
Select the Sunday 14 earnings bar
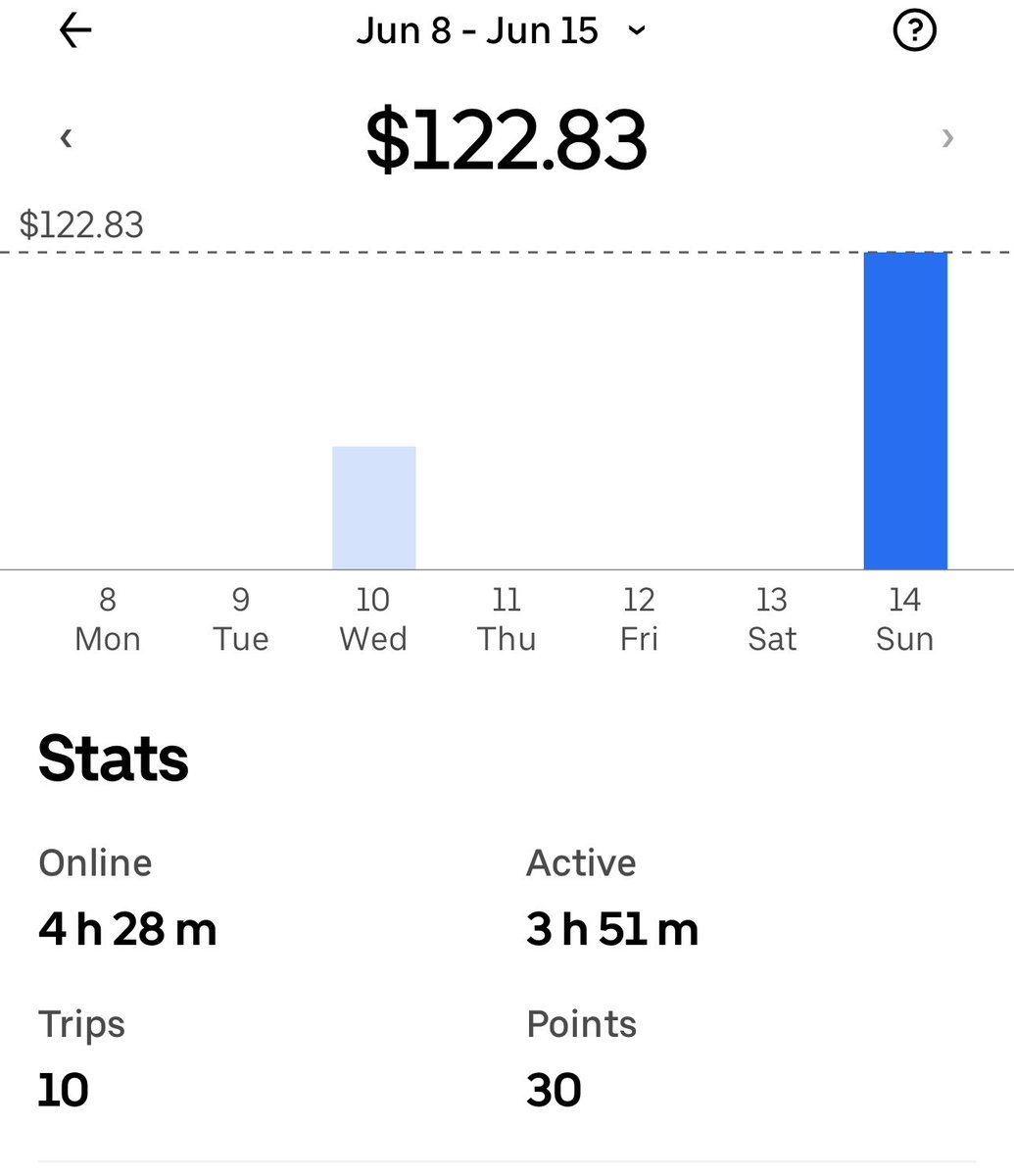pos(905,411)
